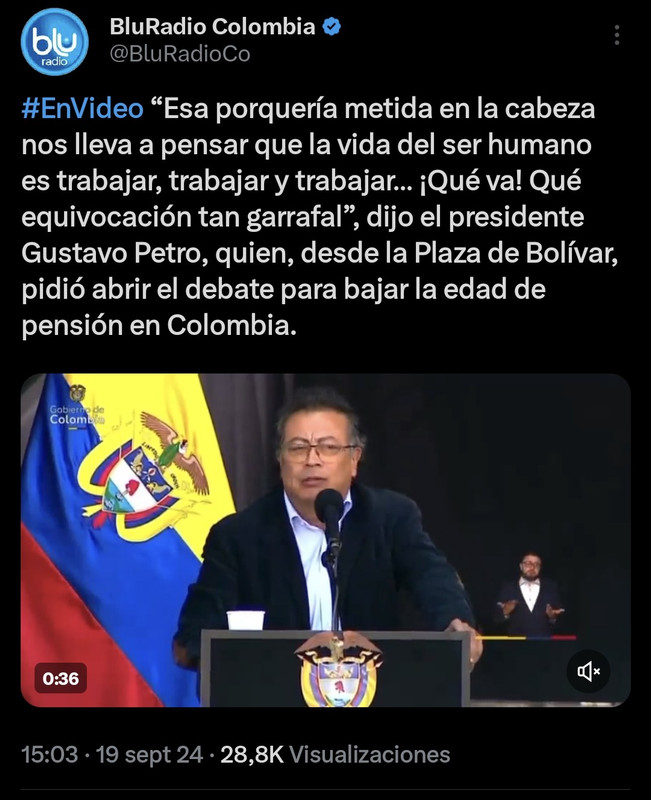651x800 pixels.
Task: Open the BluRadio Colombia profile picture
Action: [55, 42]
